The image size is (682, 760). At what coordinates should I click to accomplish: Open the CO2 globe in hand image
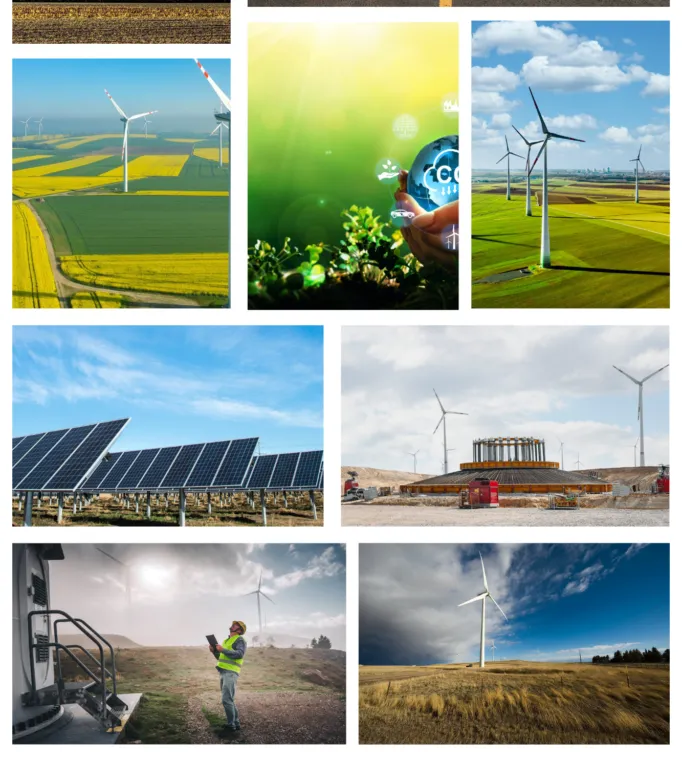pyautogui.click(x=353, y=166)
